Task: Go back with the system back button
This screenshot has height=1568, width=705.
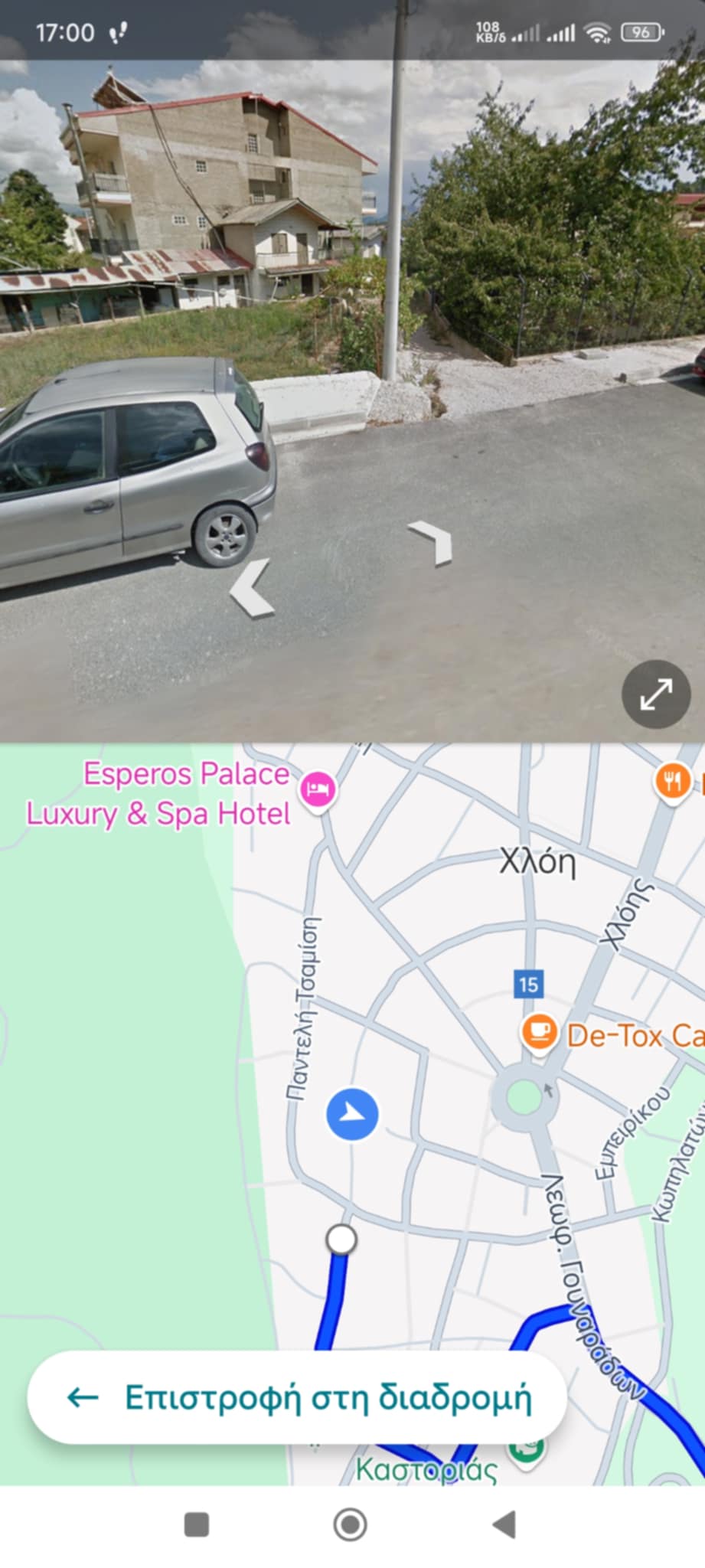Action: point(504,1524)
